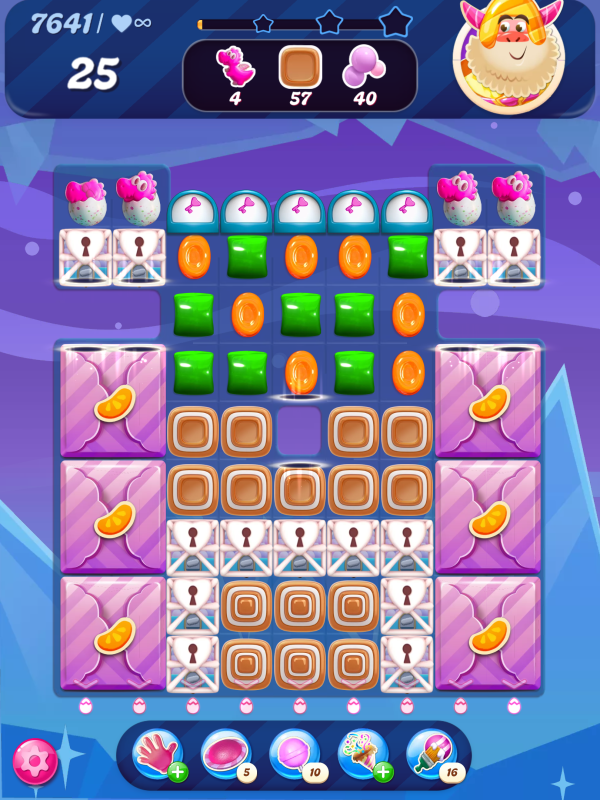Use the pink UFO booster
Screen dimensions: 600x800
[225, 755]
